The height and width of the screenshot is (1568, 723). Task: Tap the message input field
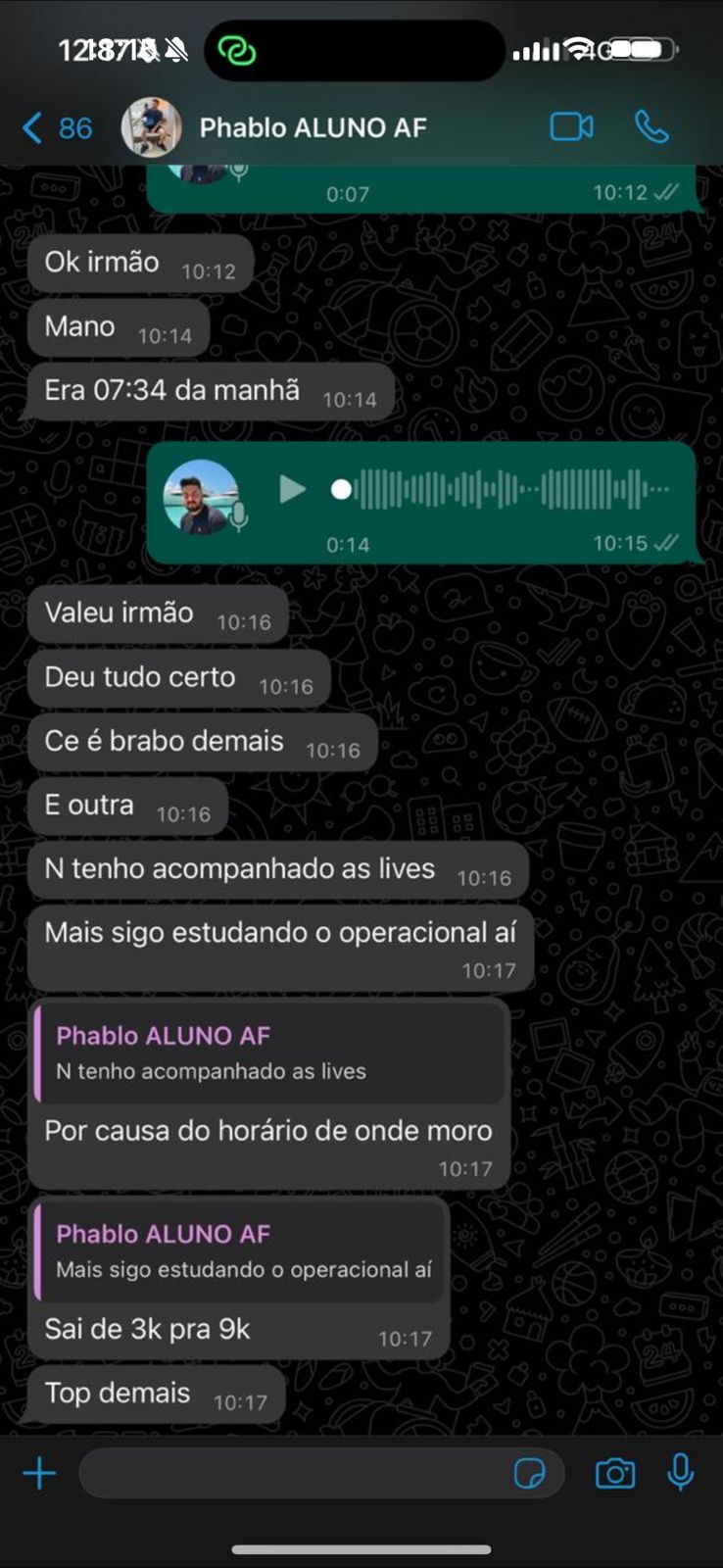294,1473
